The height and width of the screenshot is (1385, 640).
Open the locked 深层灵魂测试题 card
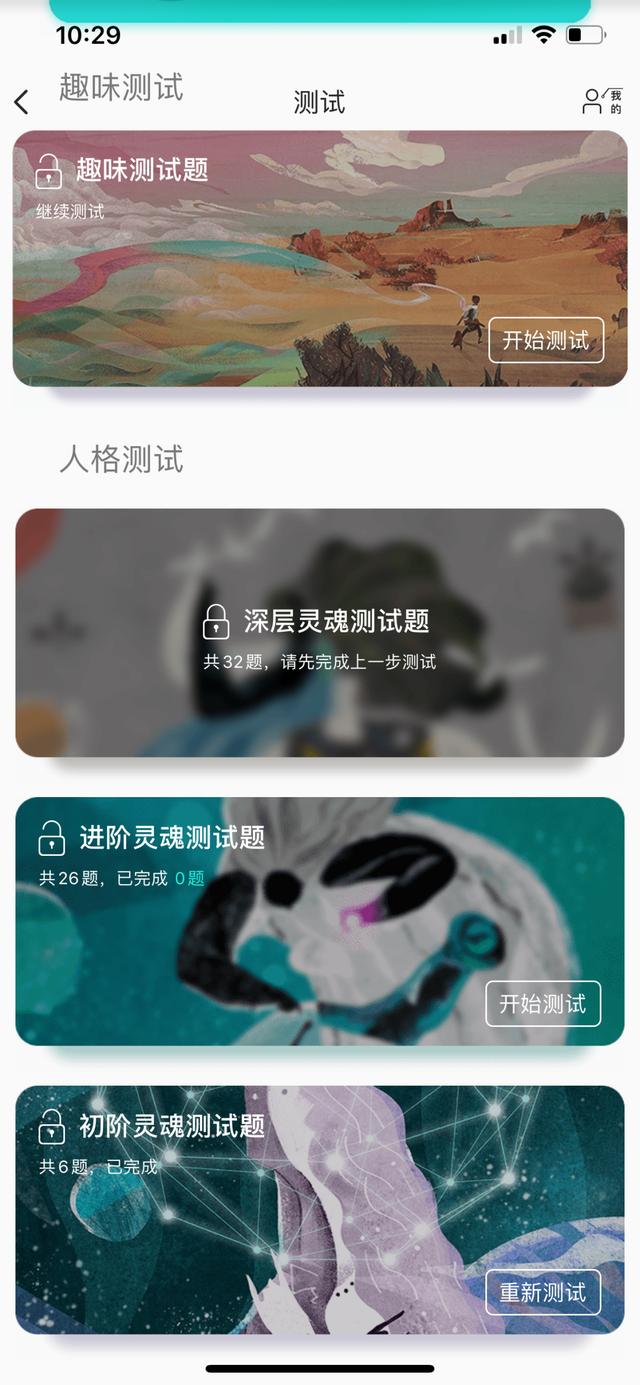(319, 633)
